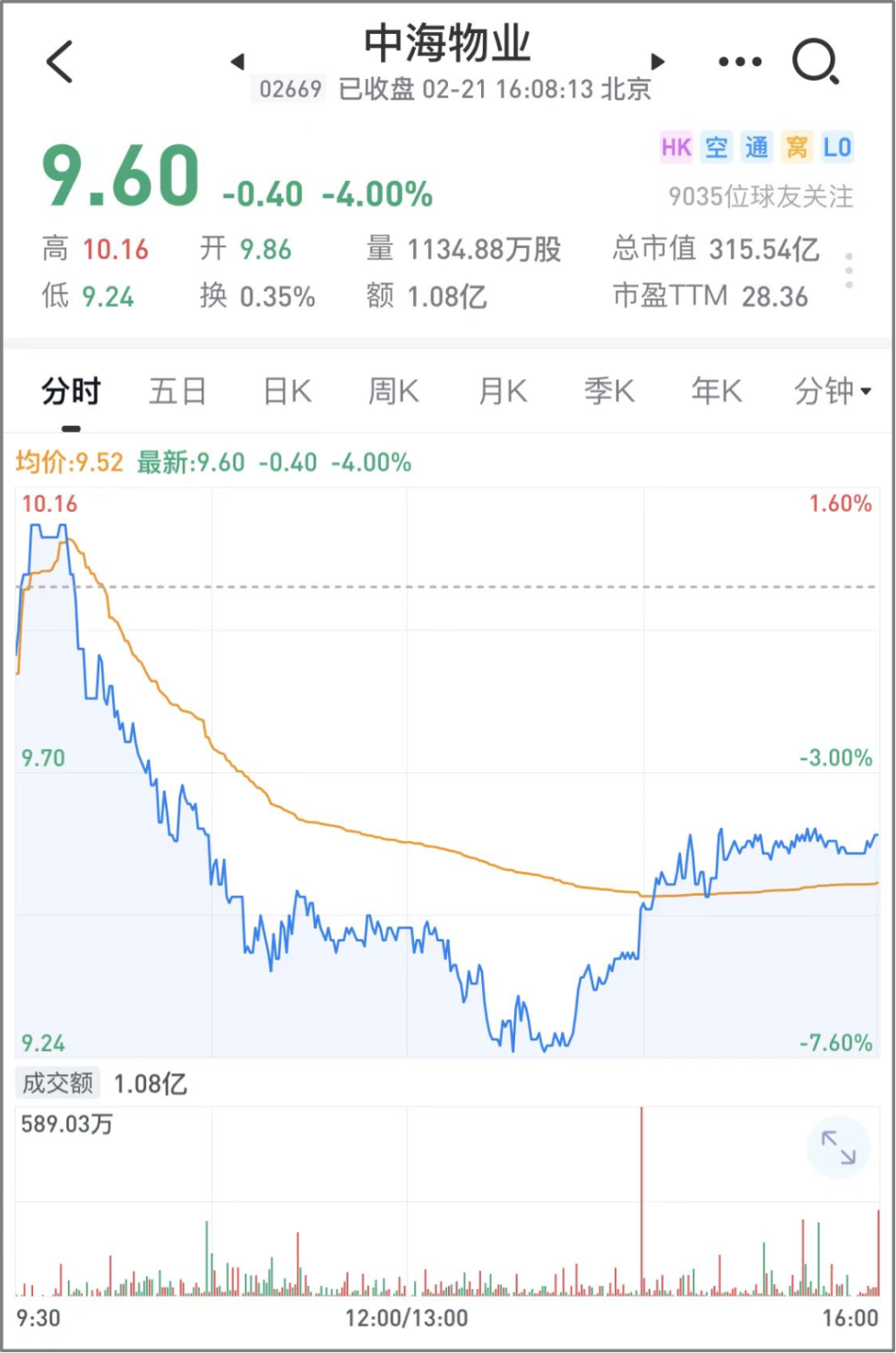Switch to the 五日 chart tab
Screen dimensions: 896x1353
click(x=177, y=392)
